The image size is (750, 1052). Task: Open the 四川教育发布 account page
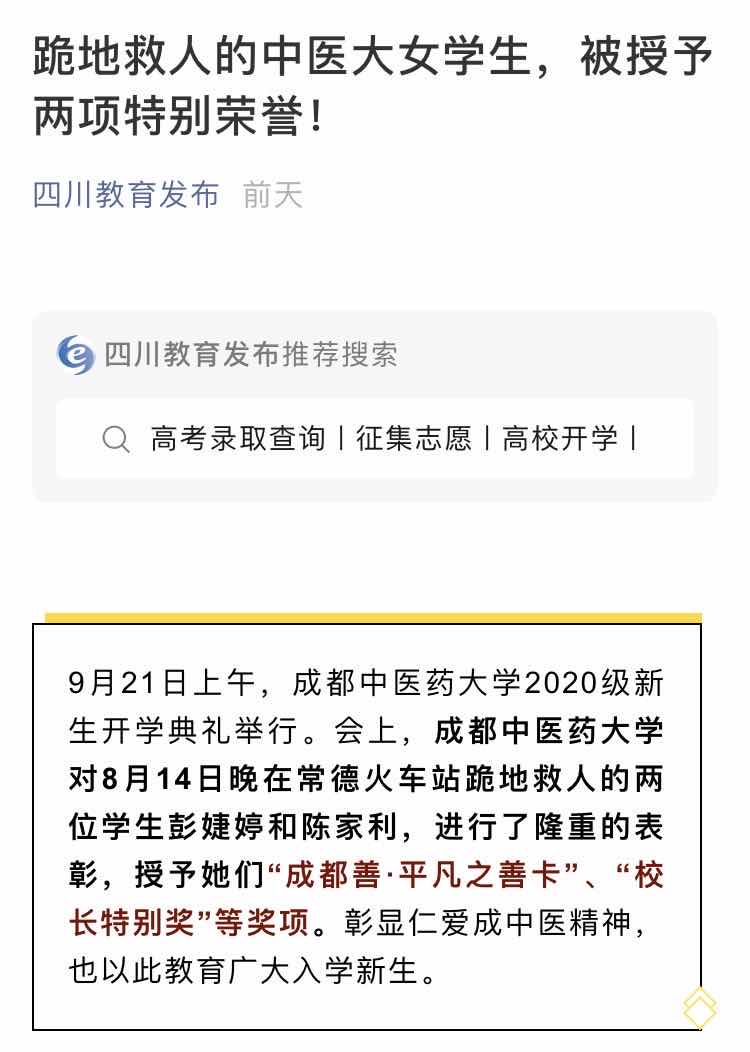[126, 194]
